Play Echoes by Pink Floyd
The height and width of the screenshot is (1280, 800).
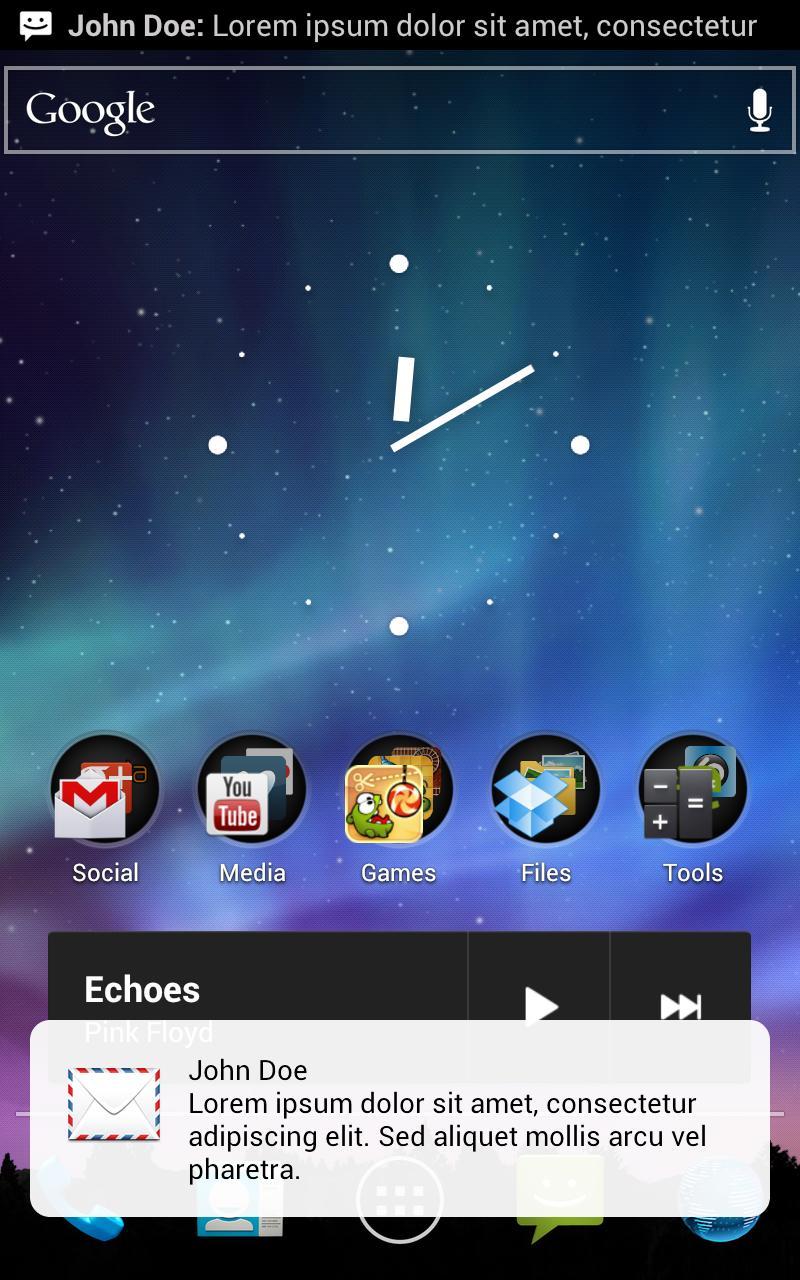pos(540,990)
